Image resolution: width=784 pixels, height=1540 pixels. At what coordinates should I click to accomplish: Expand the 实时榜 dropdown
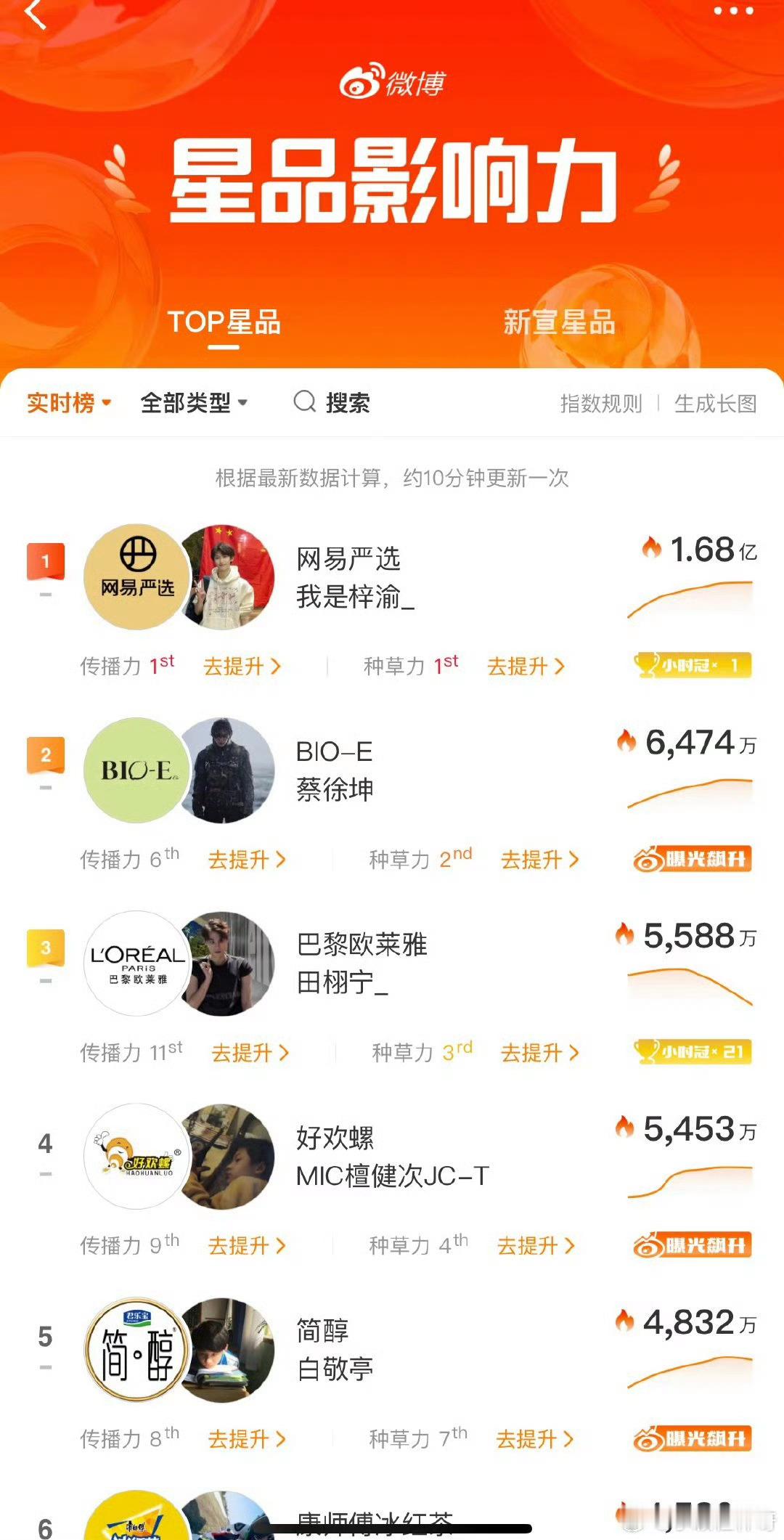(x=69, y=402)
